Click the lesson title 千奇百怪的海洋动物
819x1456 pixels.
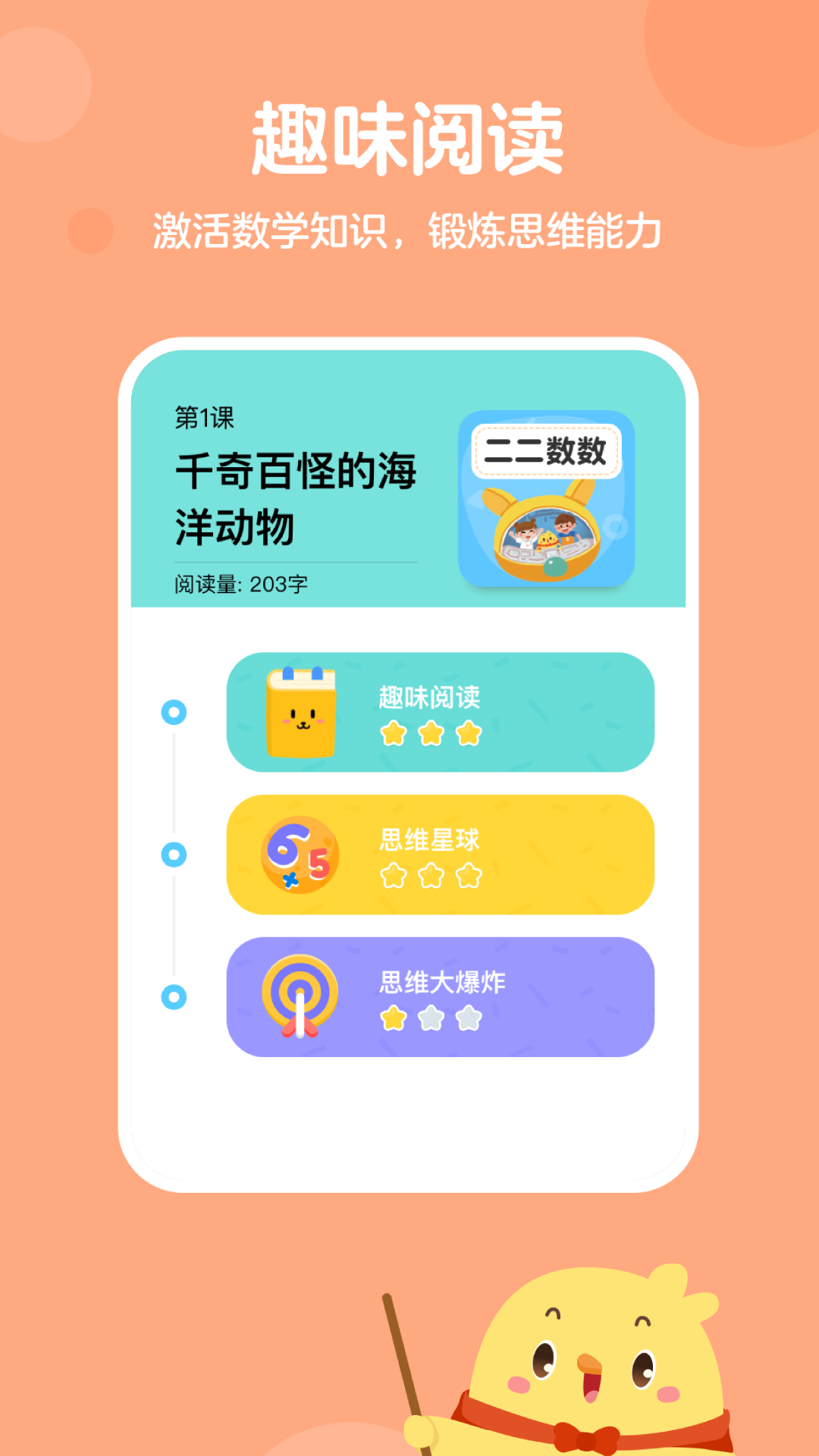[296, 497]
